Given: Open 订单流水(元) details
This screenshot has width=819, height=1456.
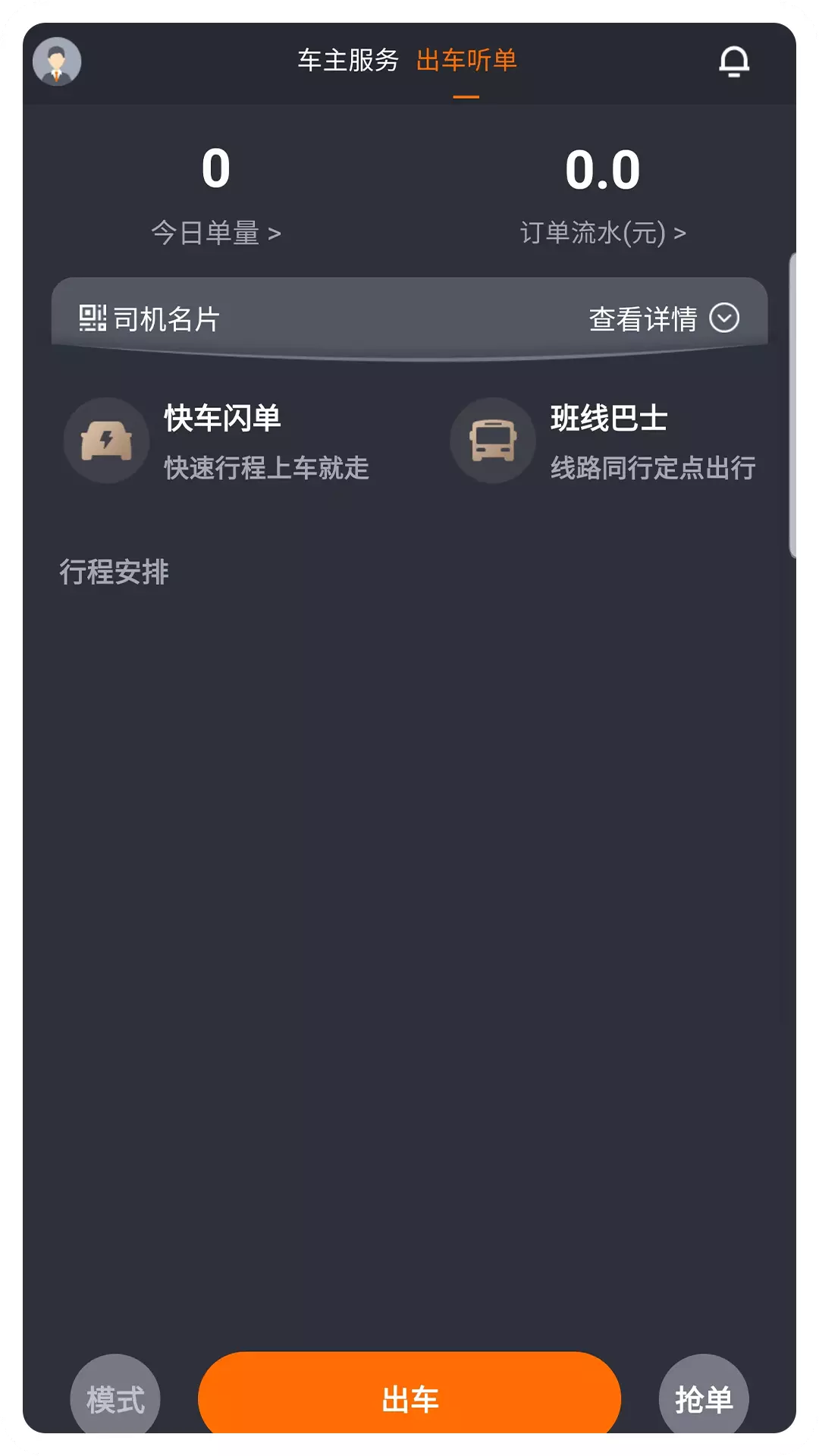Looking at the screenshot, I should pos(603,232).
